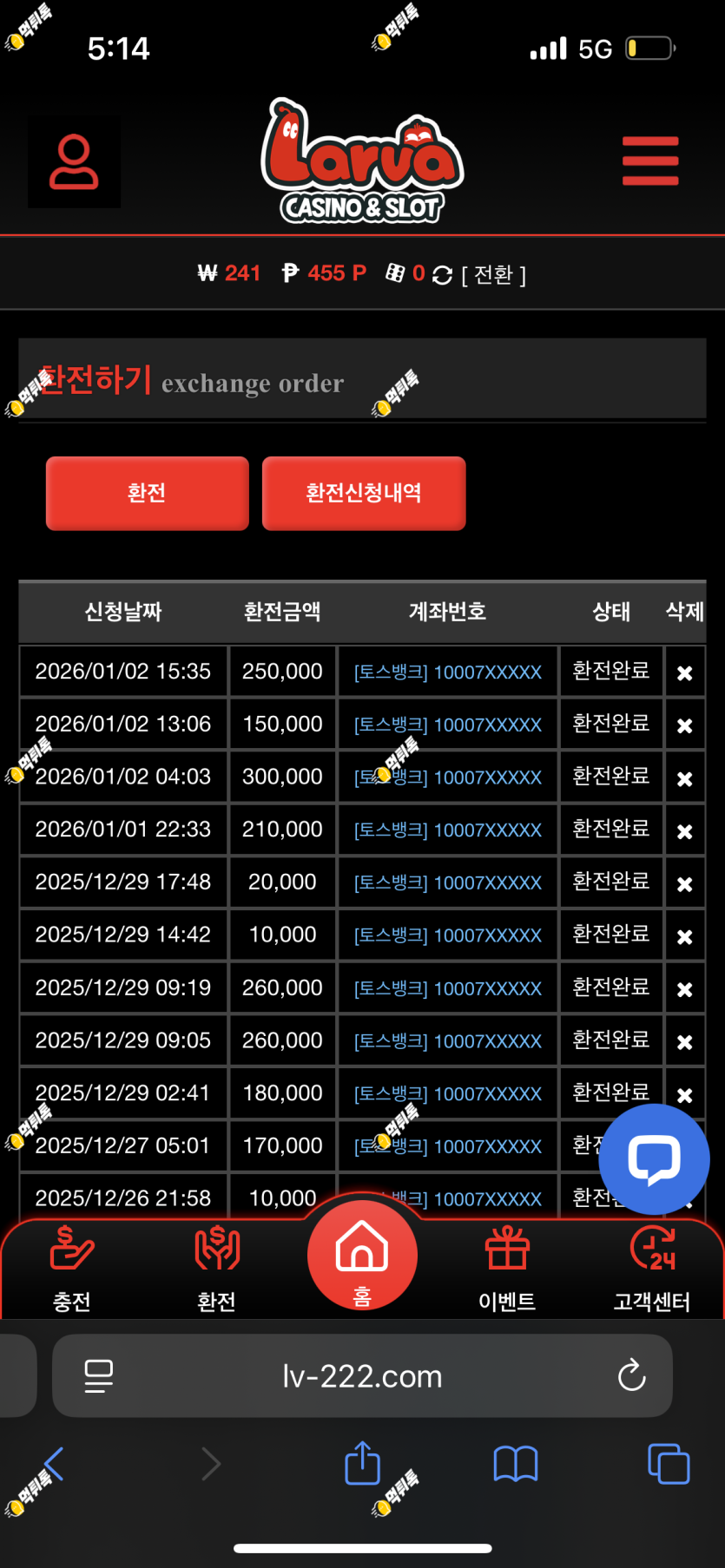Open the 이벤트 events tab

pyautogui.click(x=507, y=1267)
